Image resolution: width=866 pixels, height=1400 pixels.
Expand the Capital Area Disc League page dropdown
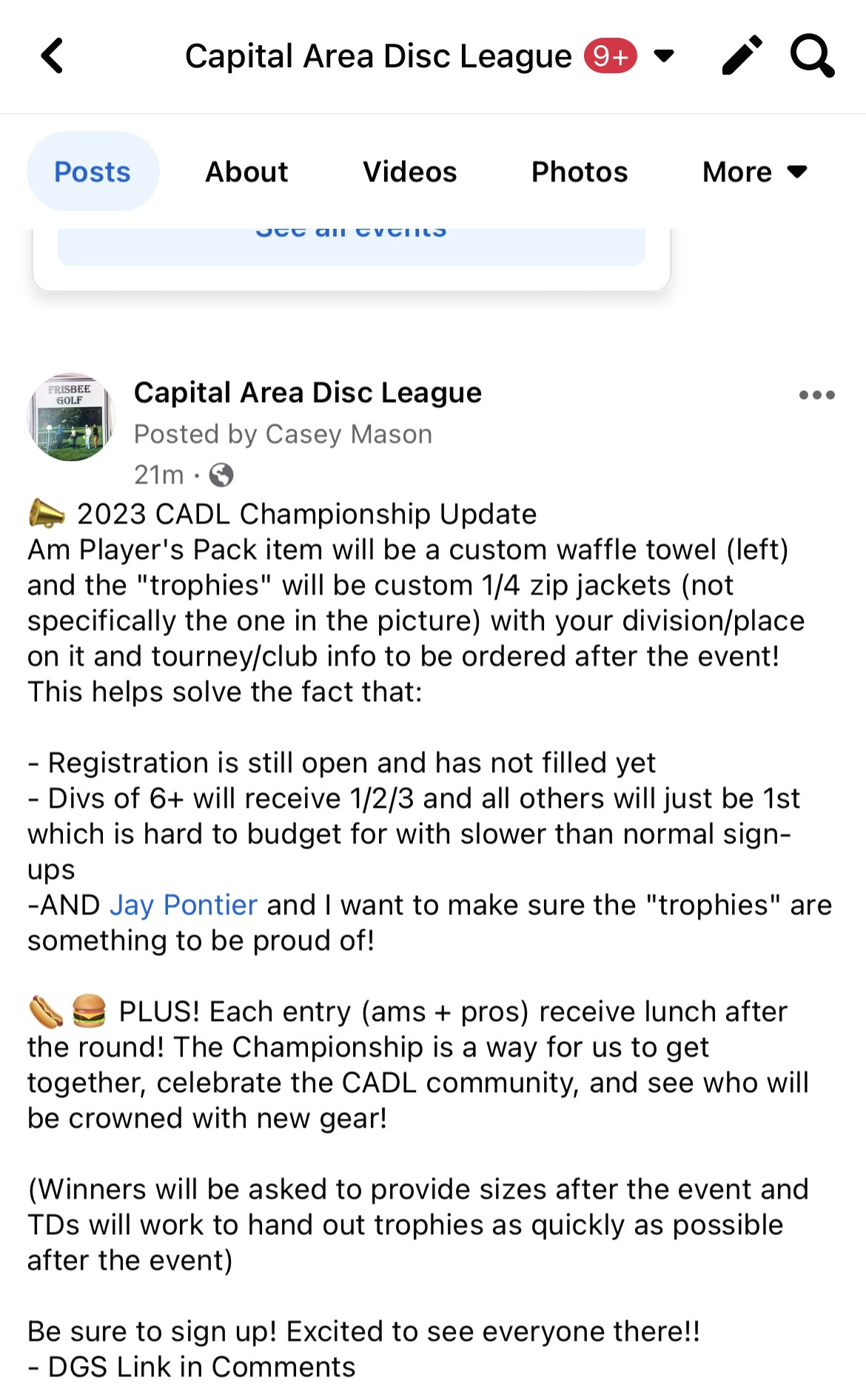coord(664,56)
